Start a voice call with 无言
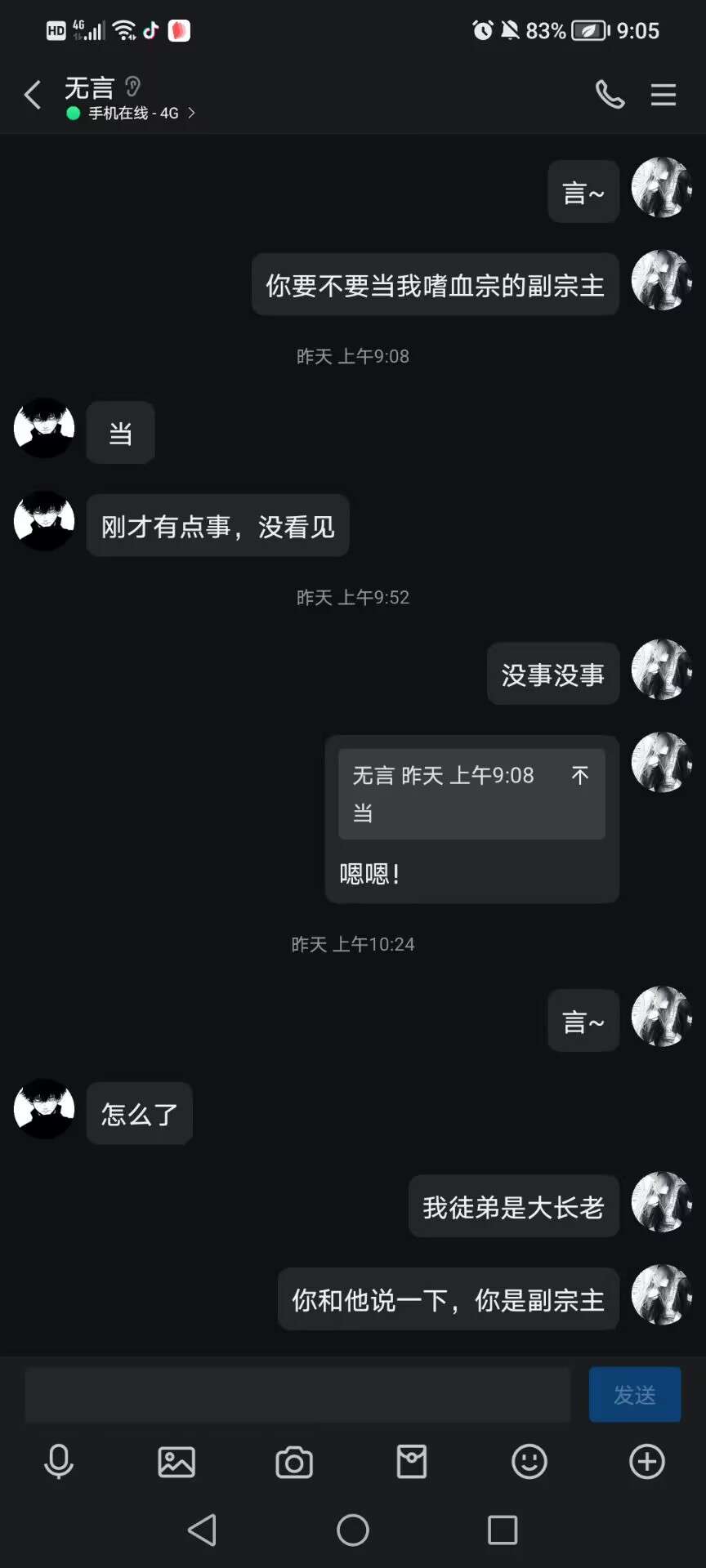The height and width of the screenshot is (1568, 706). coord(610,96)
